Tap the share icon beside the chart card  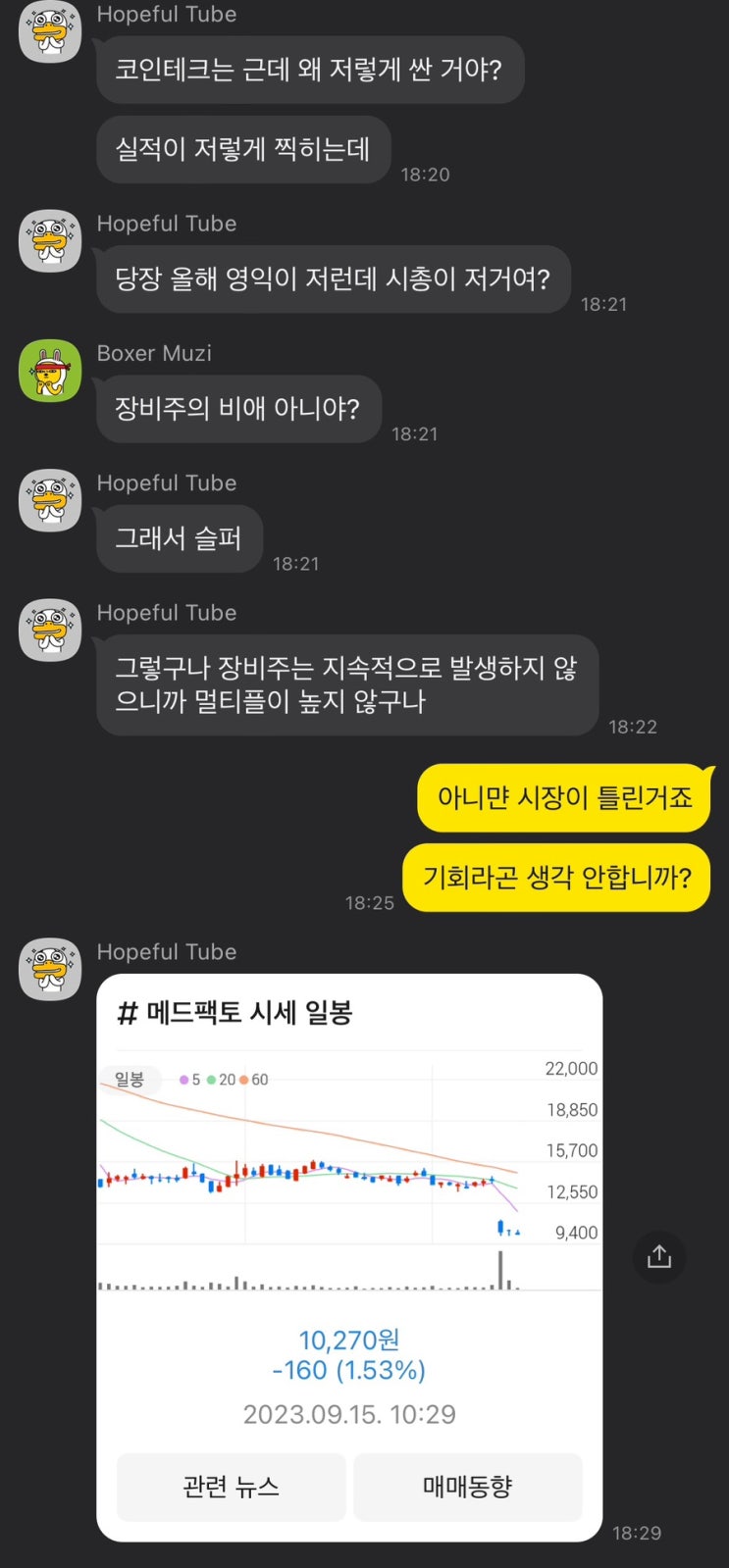658,1257
